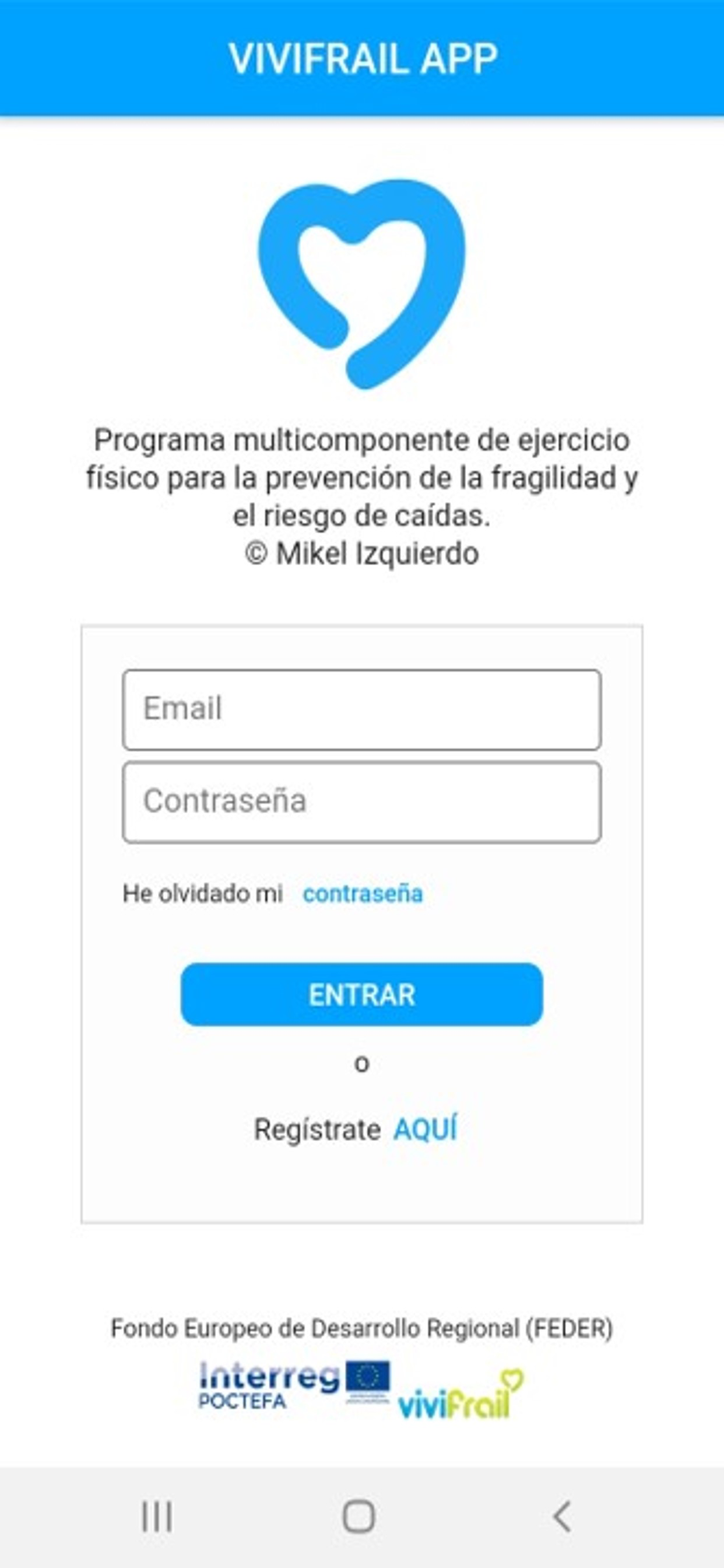Click the VIVIFRAIL APP header title
The width and height of the screenshot is (724, 1568).
click(362, 57)
